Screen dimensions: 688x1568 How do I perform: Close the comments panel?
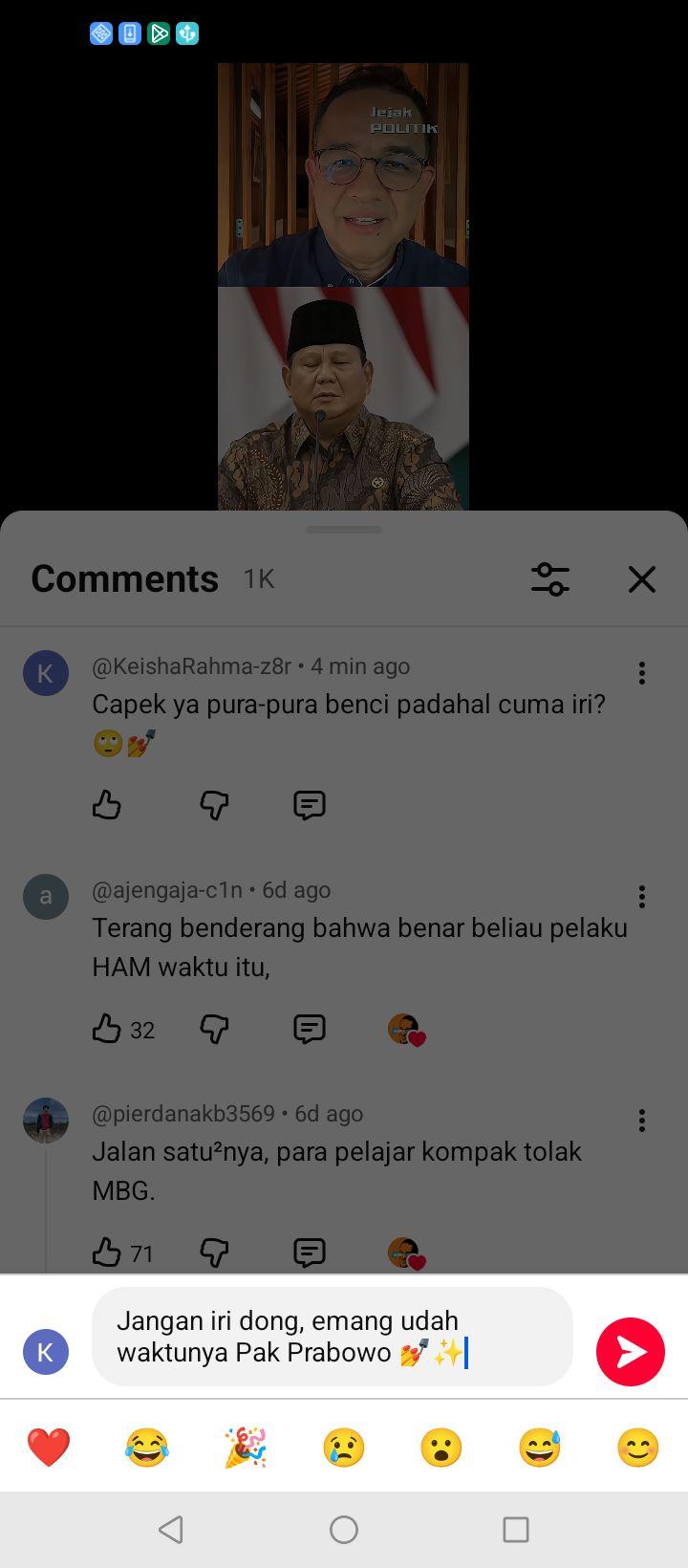click(641, 579)
